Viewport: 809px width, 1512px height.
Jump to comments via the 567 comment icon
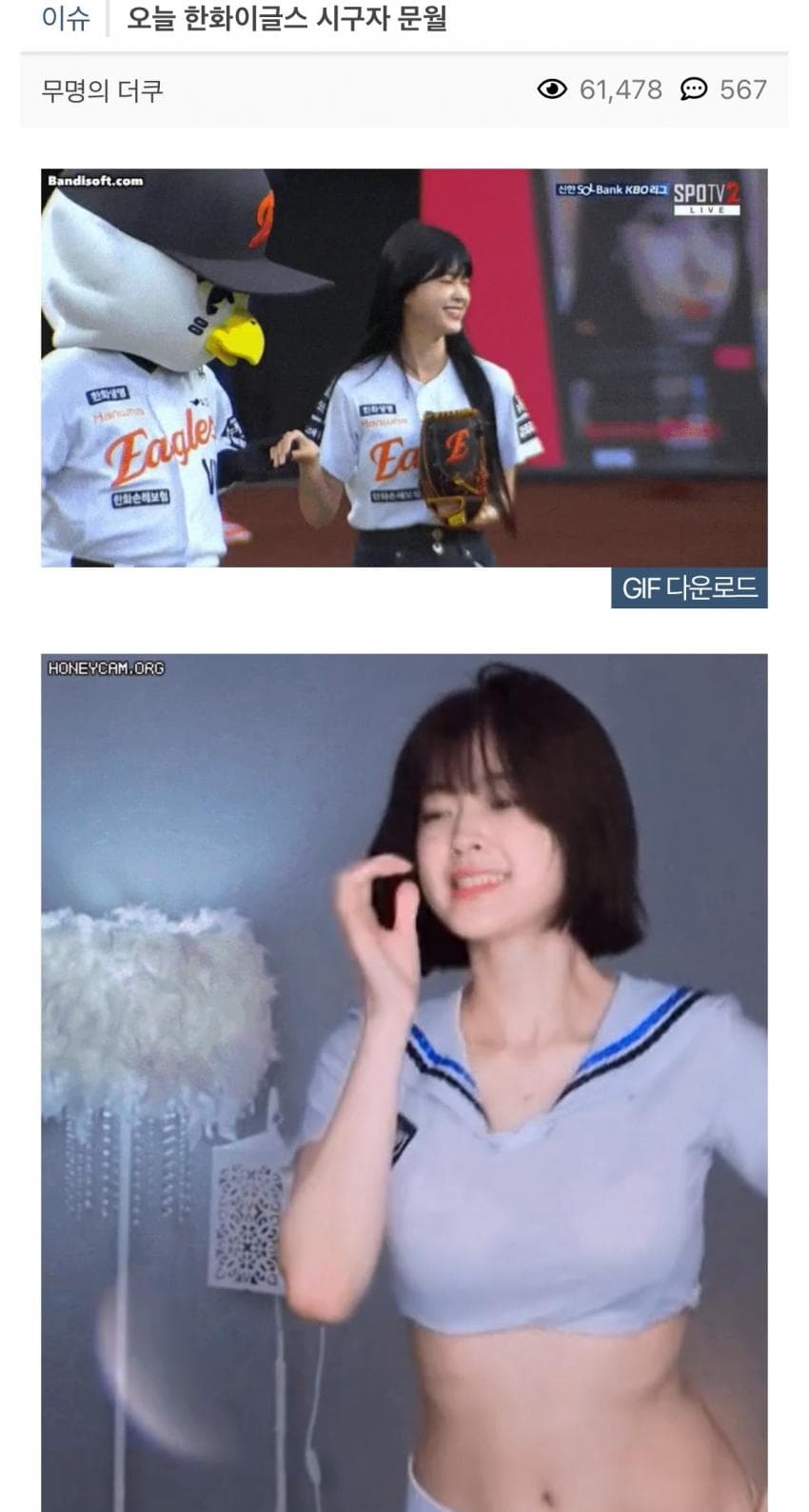coord(694,90)
